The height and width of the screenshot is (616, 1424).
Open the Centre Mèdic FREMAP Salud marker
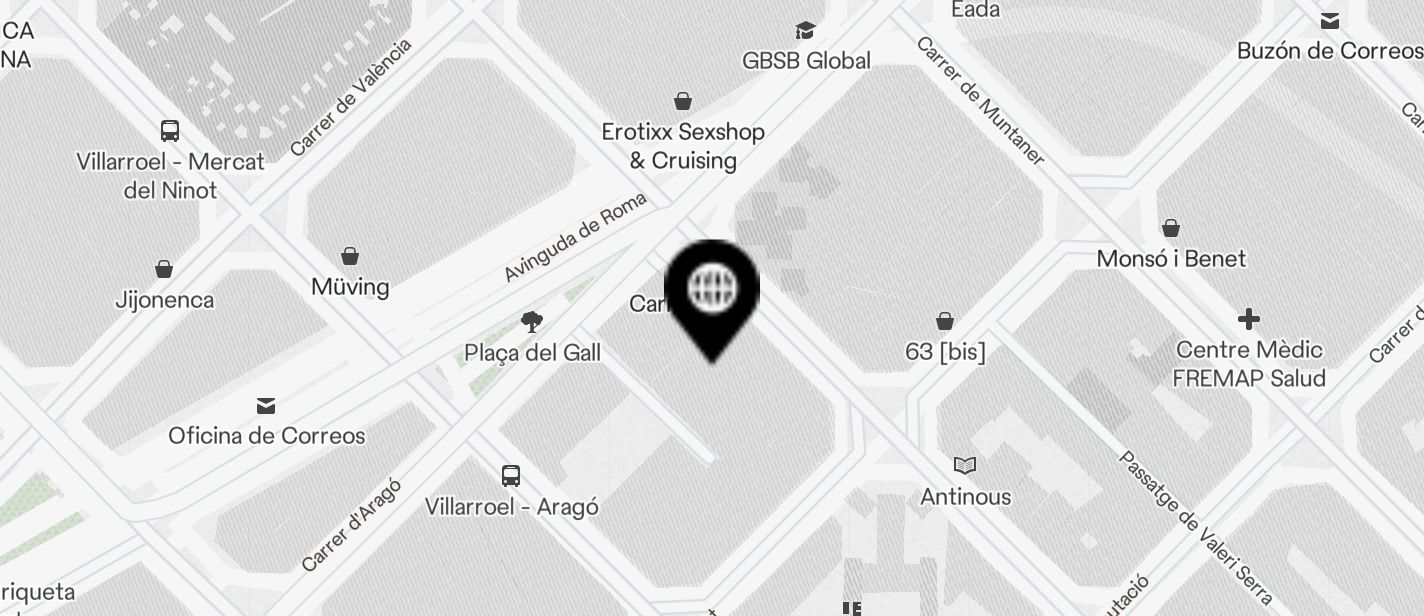click(x=1248, y=320)
